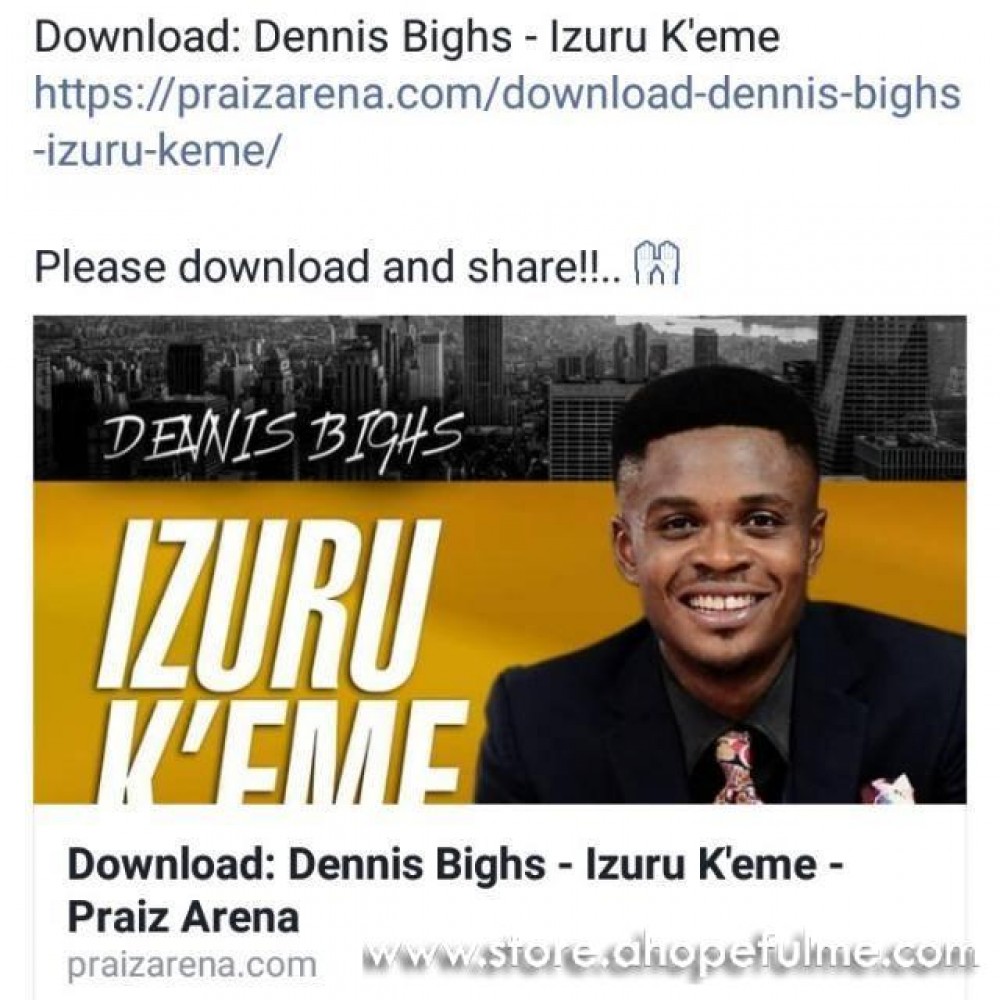Open the praizarena.com download link in post
Viewport: 1000px width, 1000px height.
coord(497,96)
